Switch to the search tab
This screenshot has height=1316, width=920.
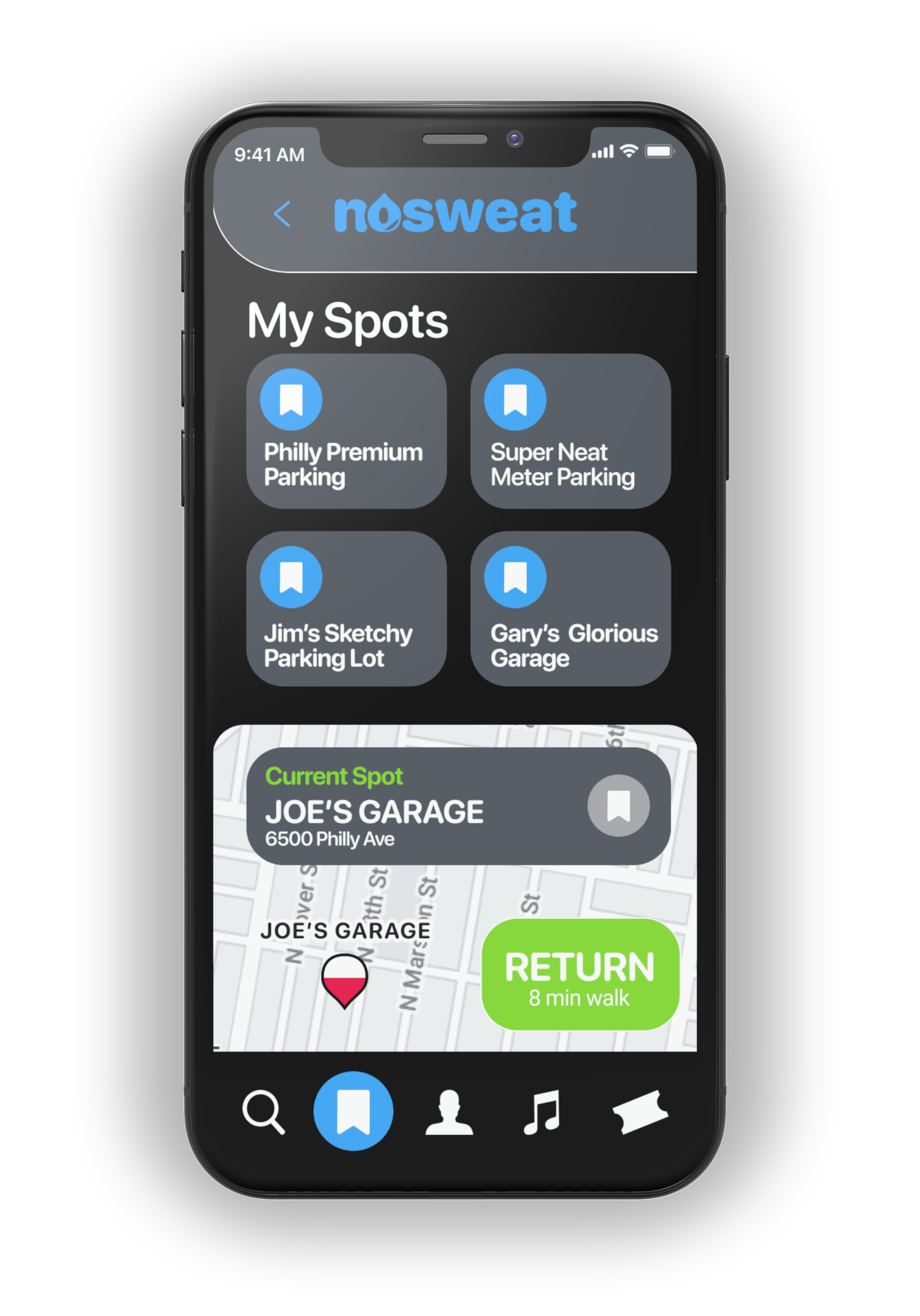pos(263,1112)
